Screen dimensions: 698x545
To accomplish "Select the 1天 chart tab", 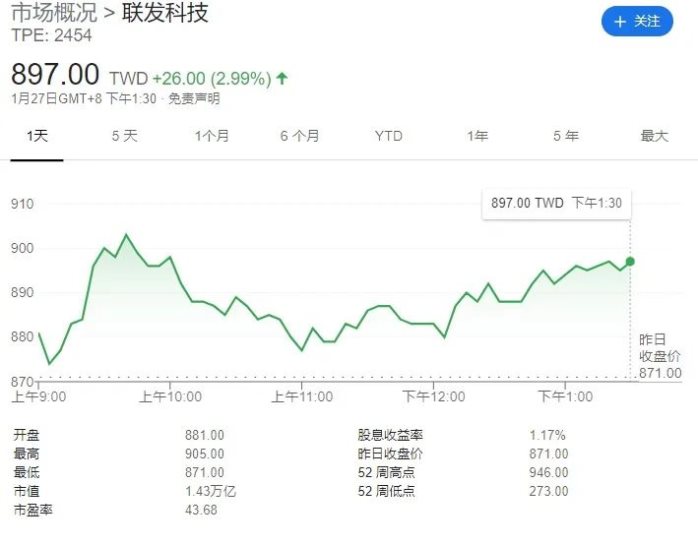I will pyautogui.click(x=37, y=136).
